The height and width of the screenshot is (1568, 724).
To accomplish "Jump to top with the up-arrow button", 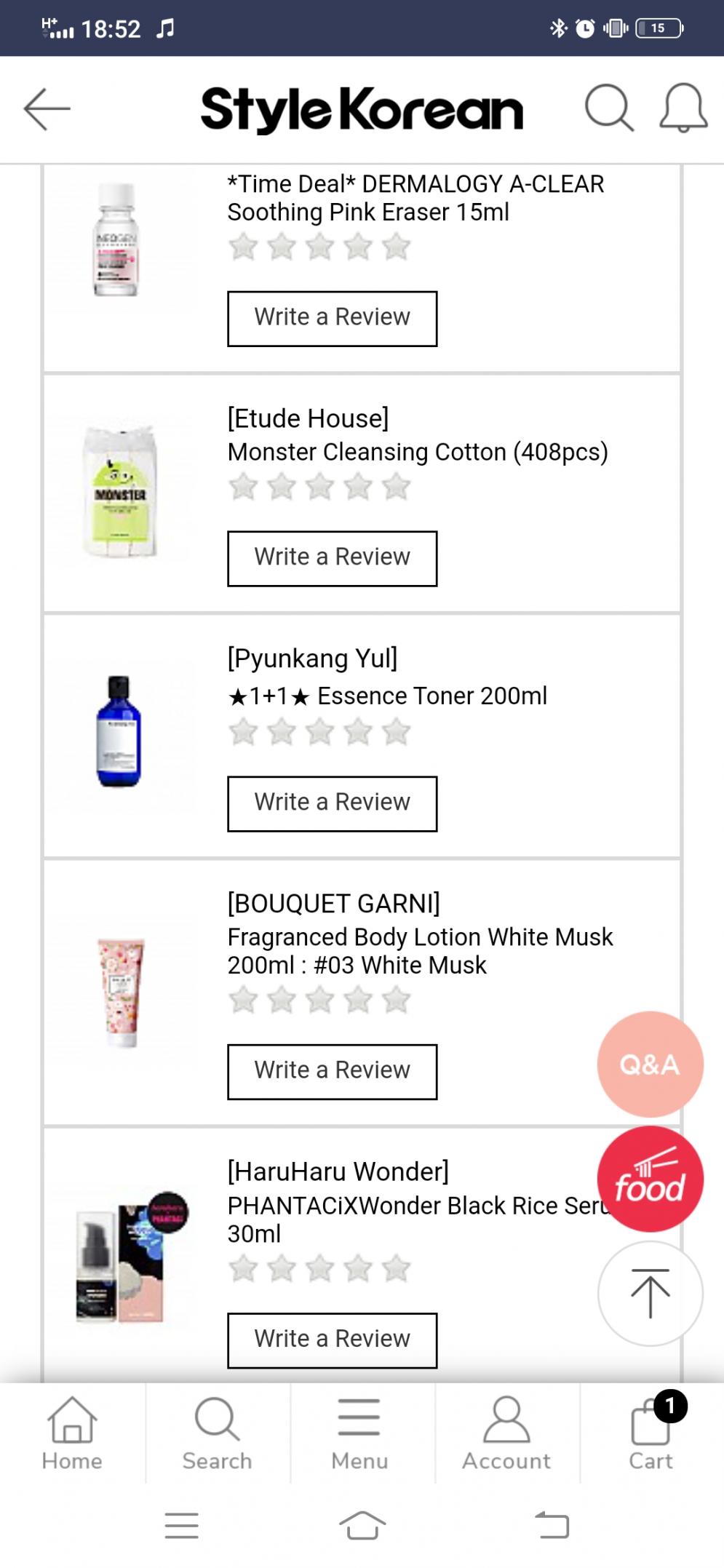I will click(650, 1294).
